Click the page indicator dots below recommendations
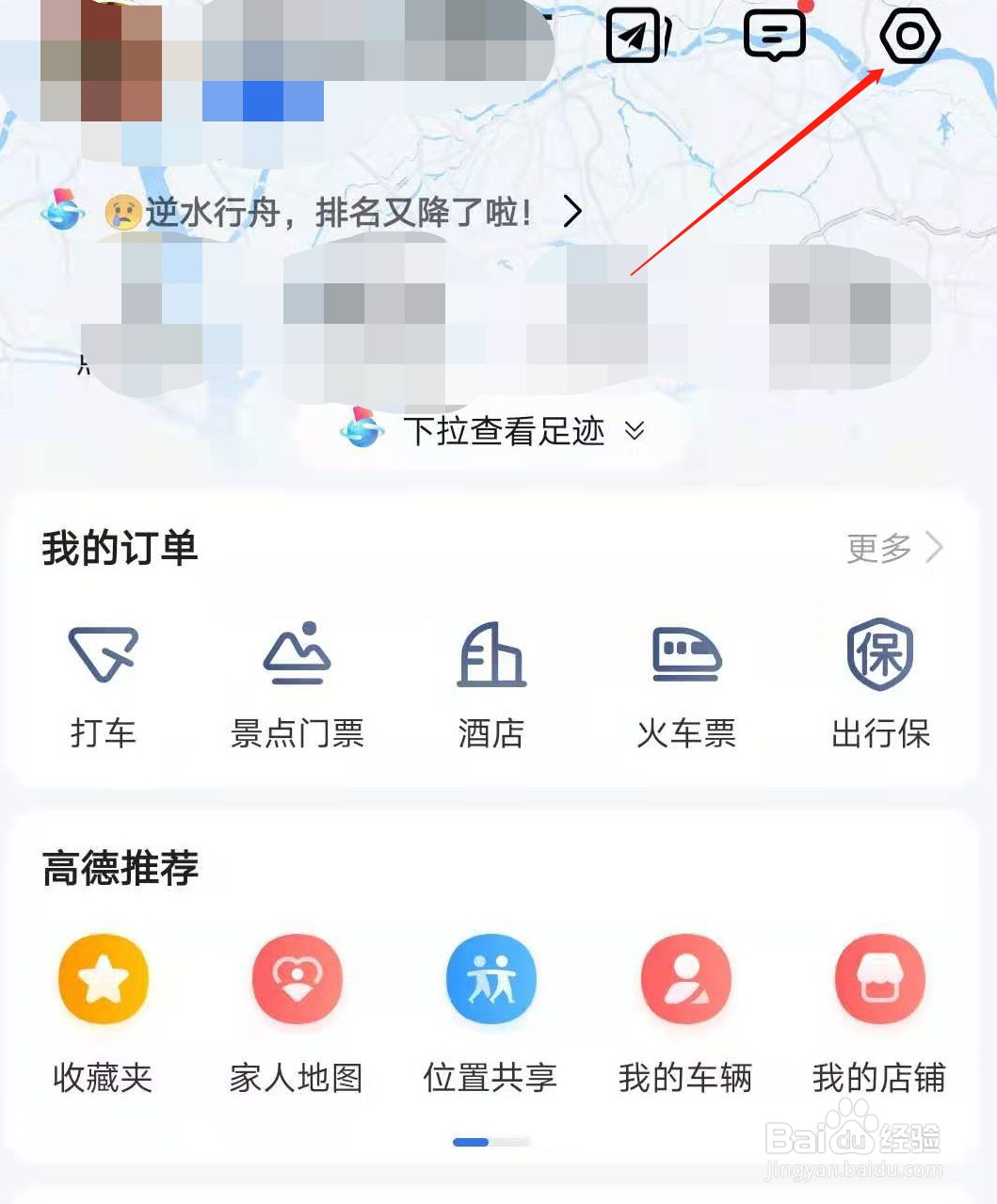997x1204 pixels. tap(491, 1142)
